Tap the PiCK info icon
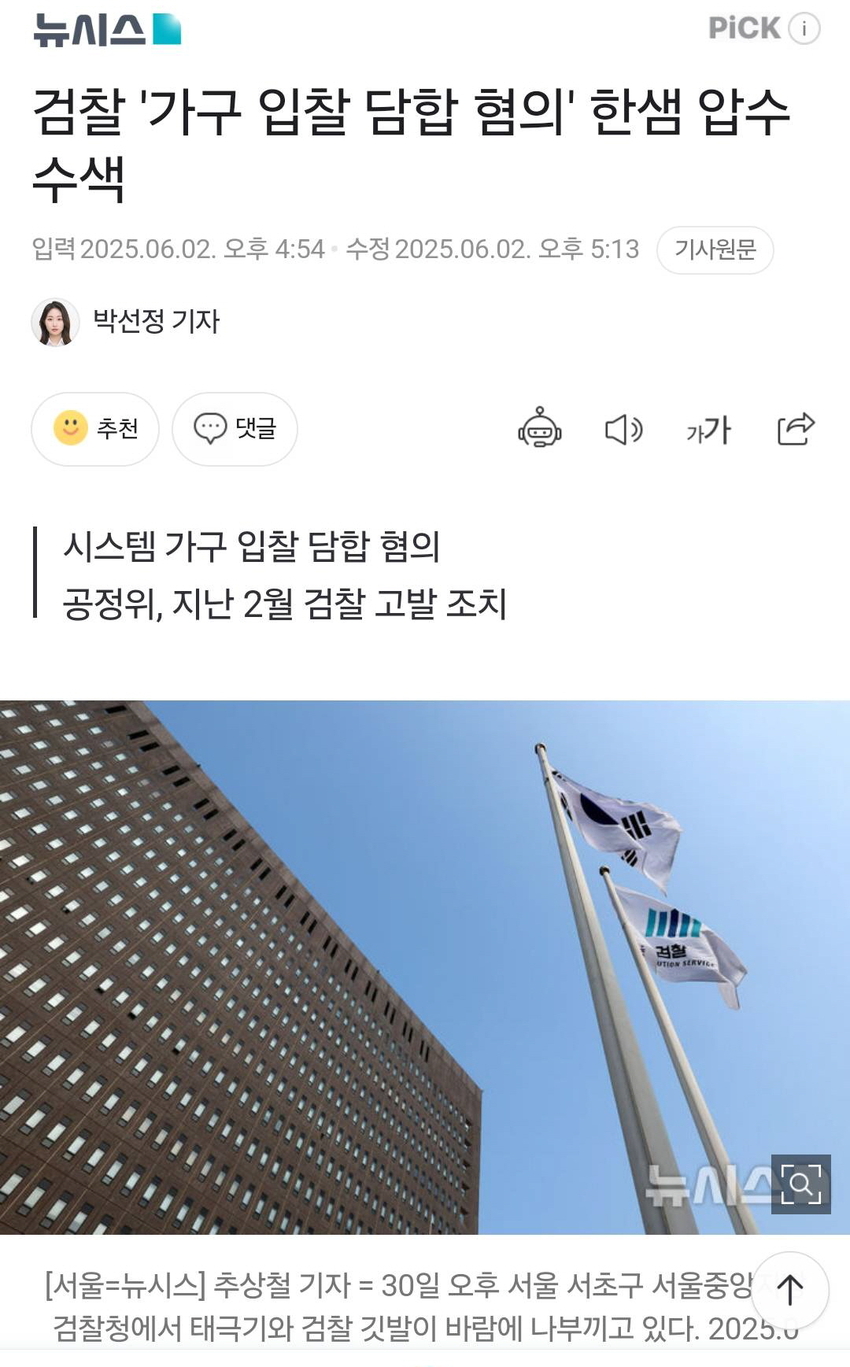The height and width of the screenshot is (1367, 850). 804,29
